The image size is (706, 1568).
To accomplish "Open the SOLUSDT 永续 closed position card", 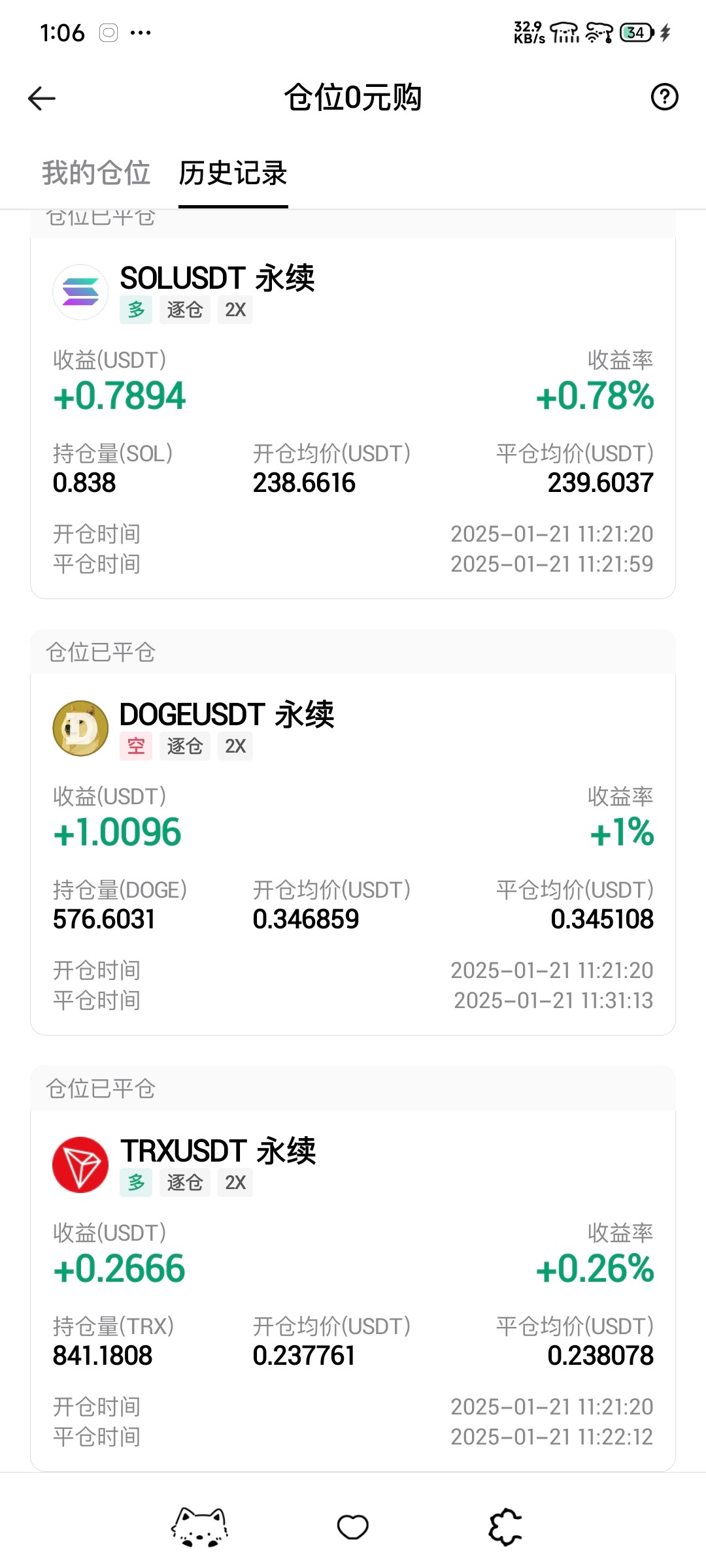I will coord(353,418).
